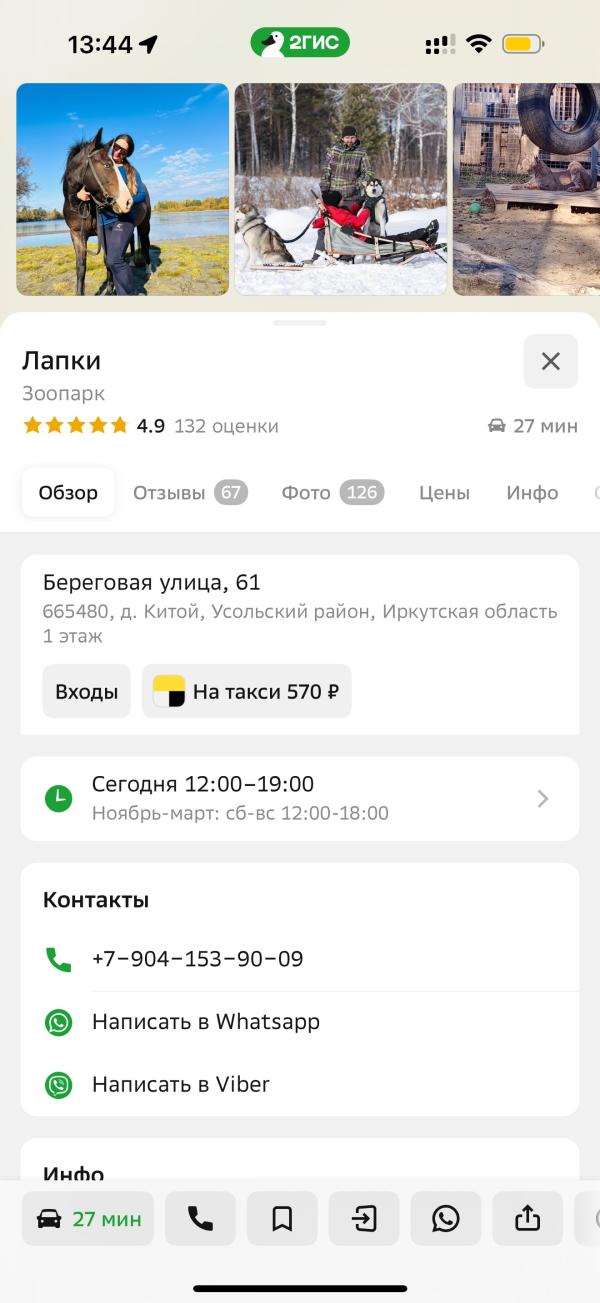Viewport: 600px width, 1303px height.
Task: Order a taxi for 570 ₽
Action: 246,691
